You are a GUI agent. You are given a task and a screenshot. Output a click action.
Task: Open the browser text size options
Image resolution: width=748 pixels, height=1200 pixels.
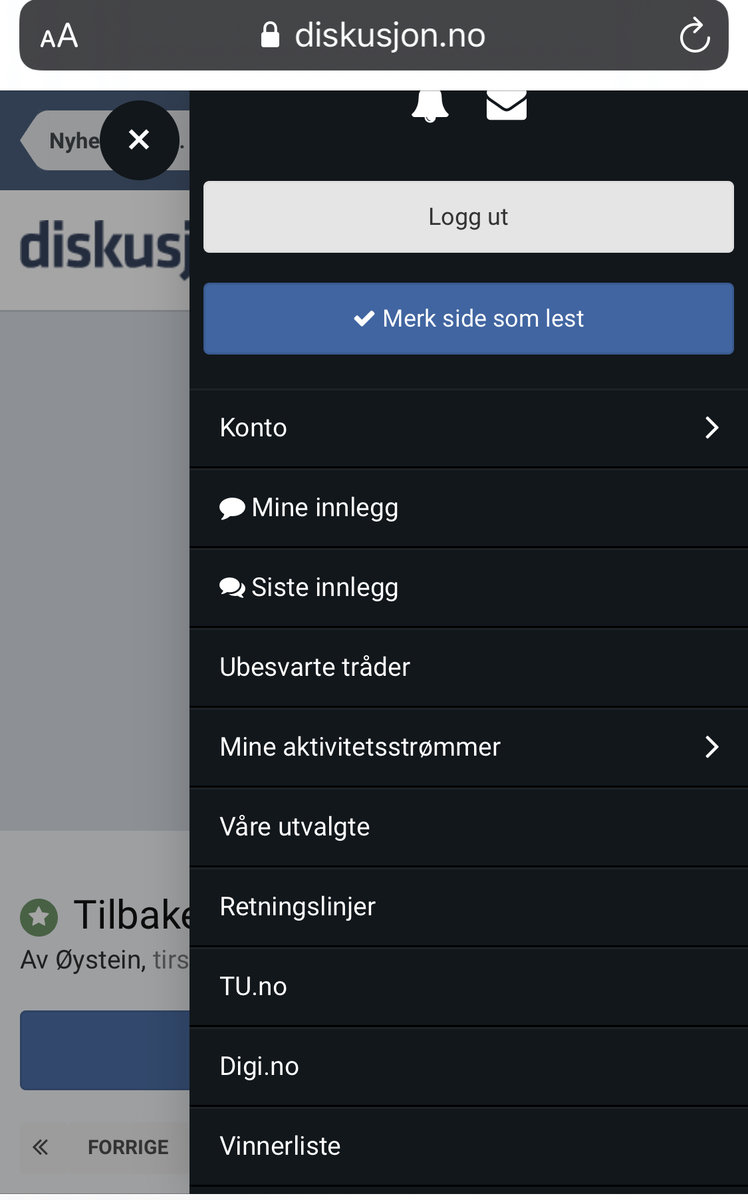point(59,37)
